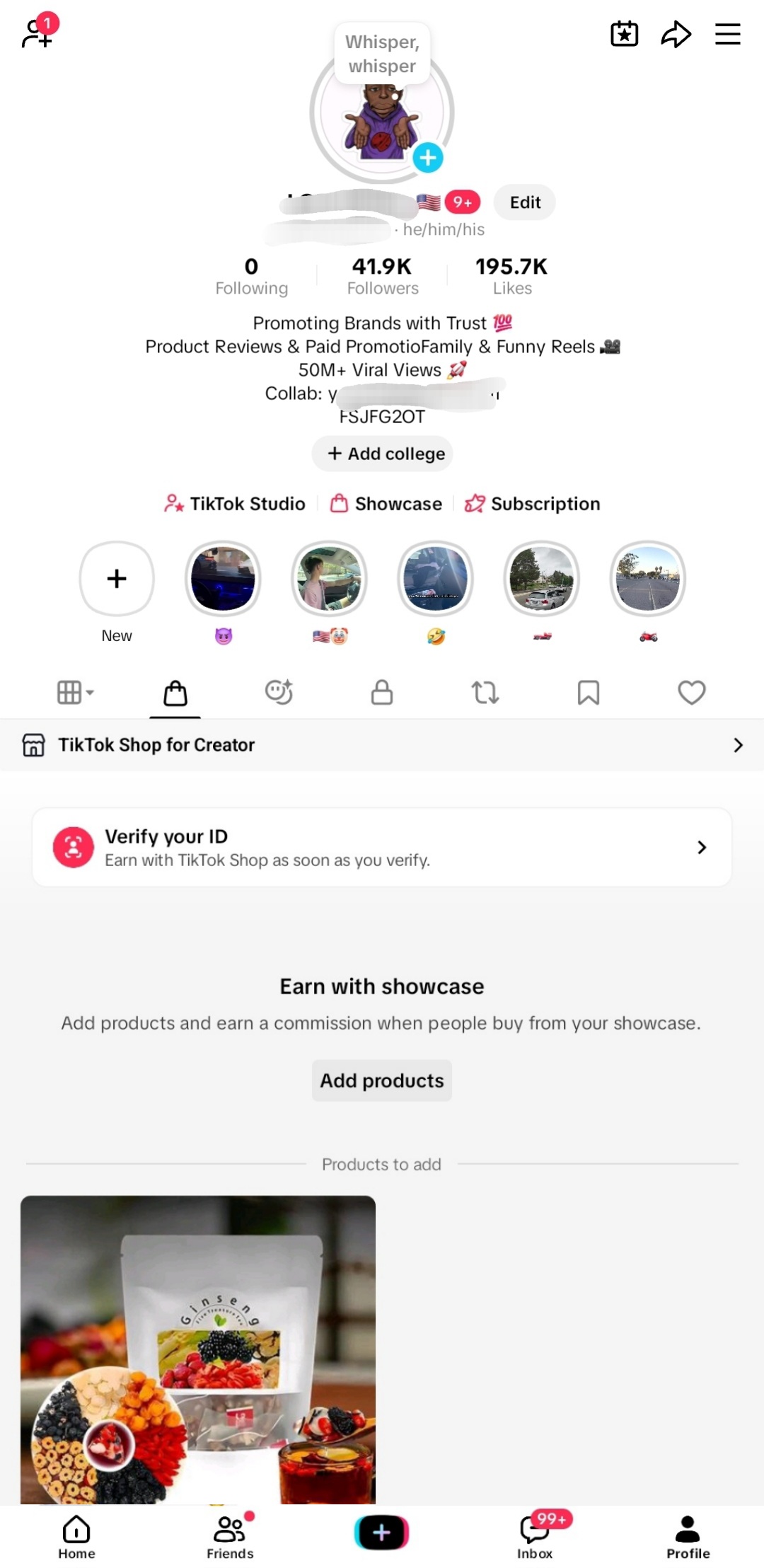This screenshot has width=764, height=1568.
Task: Go to the Home tab
Action: [76, 1537]
